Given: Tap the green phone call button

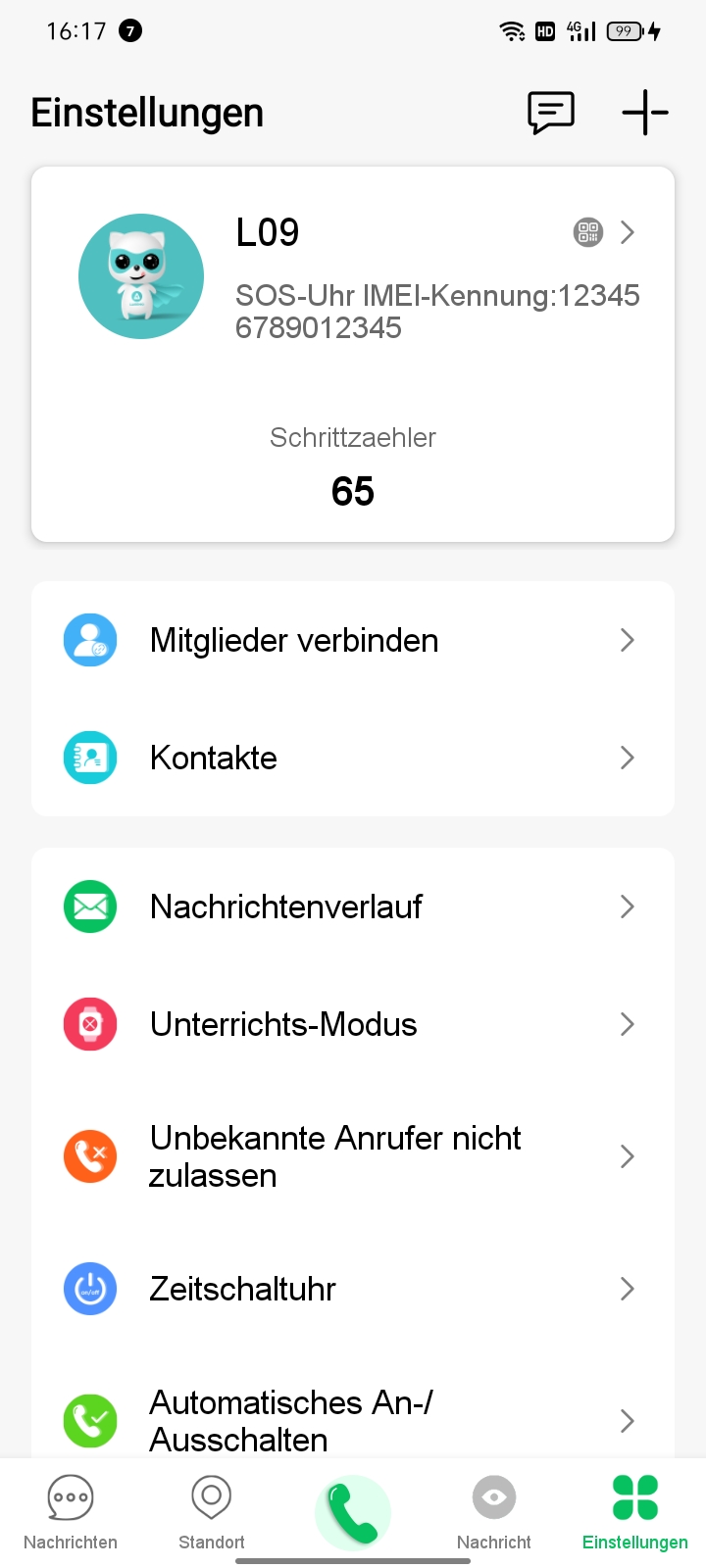Looking at the screenshot, I should pyautogui.click(x=353, y=1512).
